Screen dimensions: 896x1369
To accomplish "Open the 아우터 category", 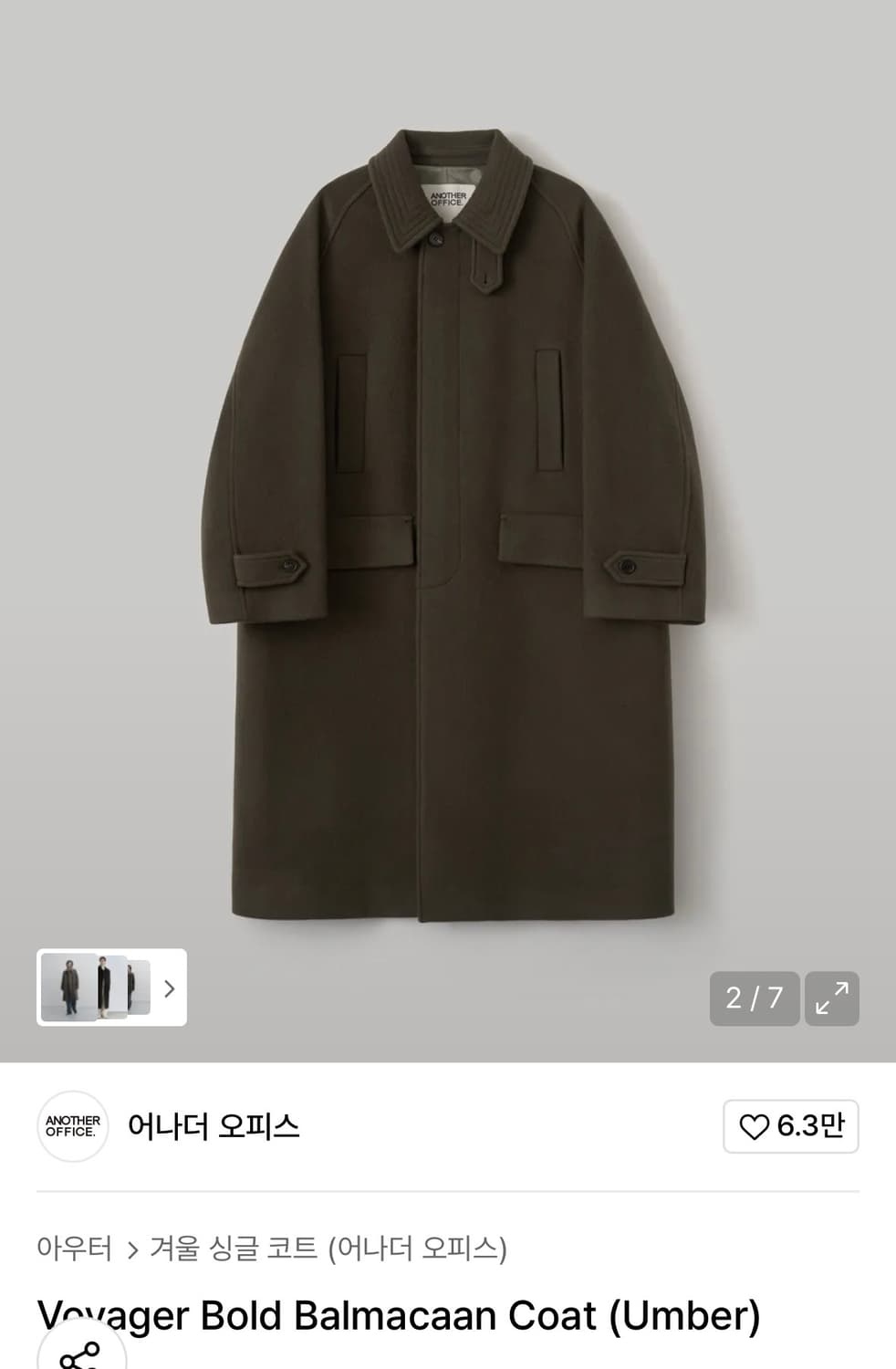I will (73, 1248).
